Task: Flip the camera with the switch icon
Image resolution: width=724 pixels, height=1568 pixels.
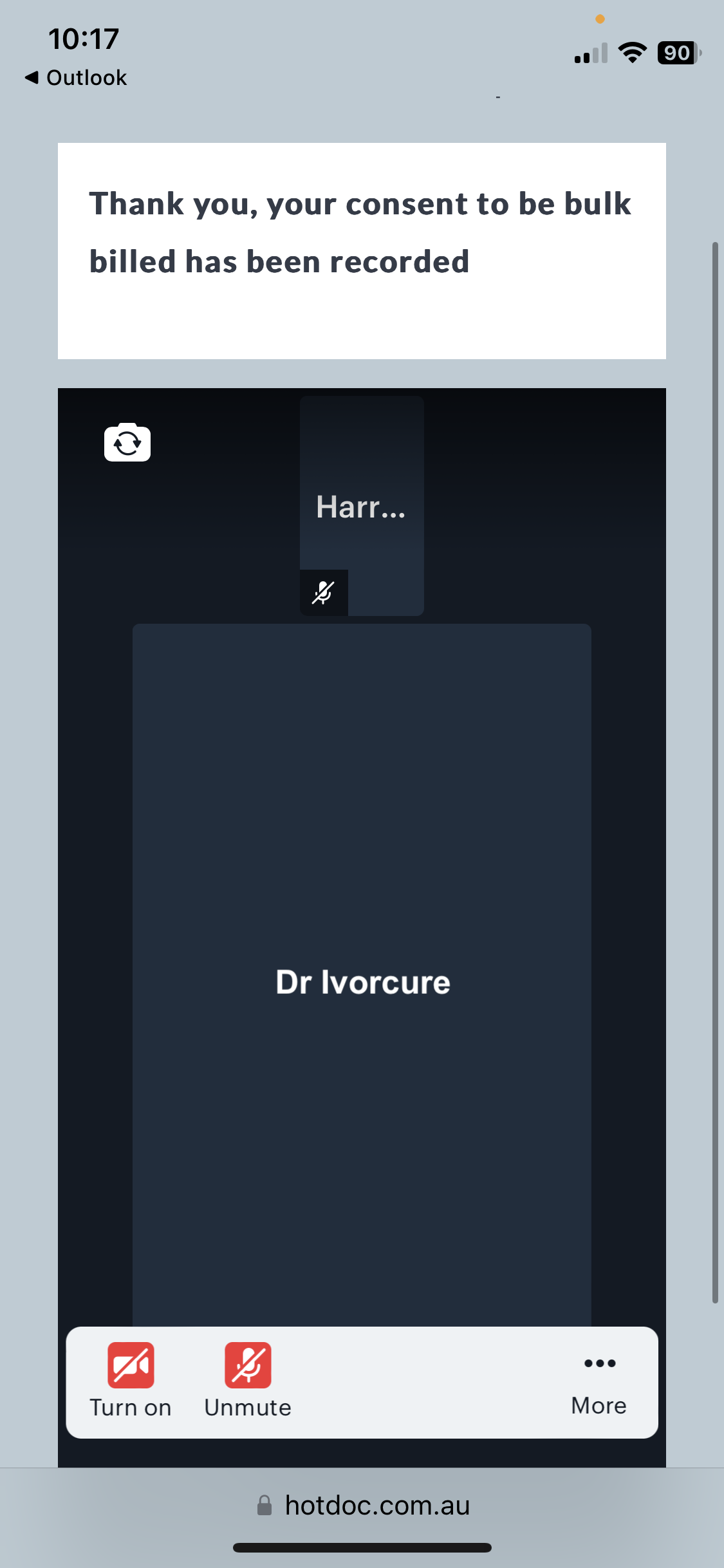Action: tap(127, 443)
